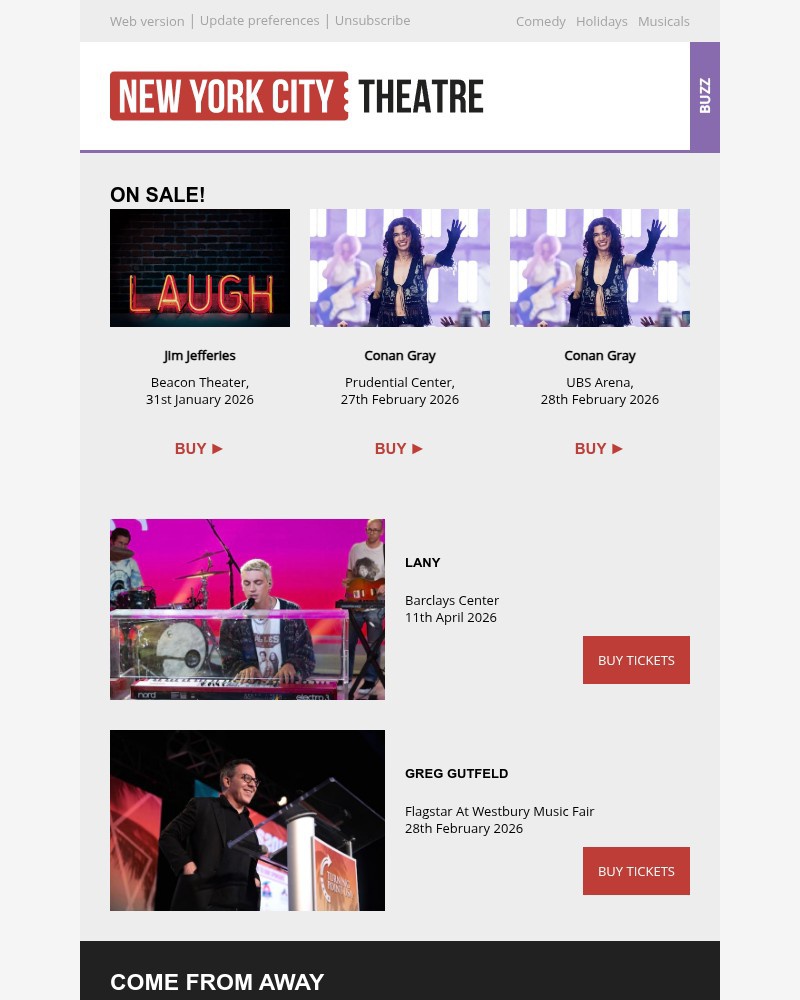Click BUY TICKETS for LANY
Screen dimensions: 800x1000
coord(636,660)
